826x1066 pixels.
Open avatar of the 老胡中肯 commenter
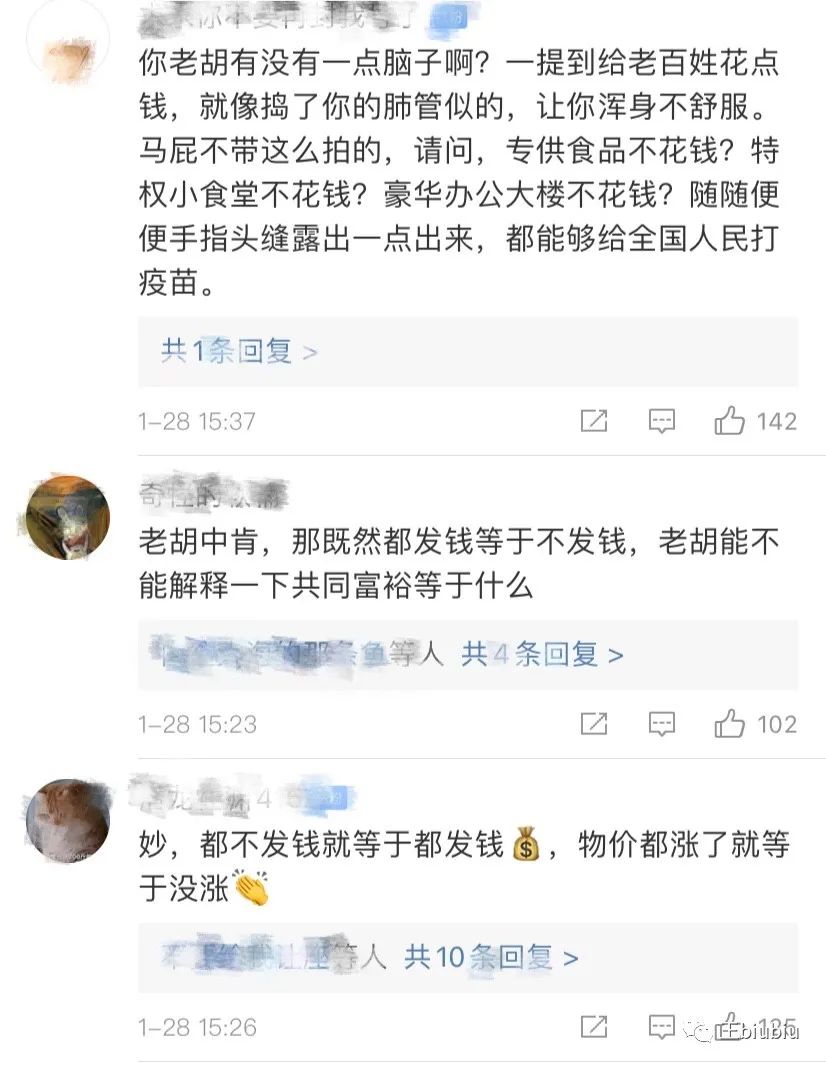pyautogui.click(x=67, y=517)
